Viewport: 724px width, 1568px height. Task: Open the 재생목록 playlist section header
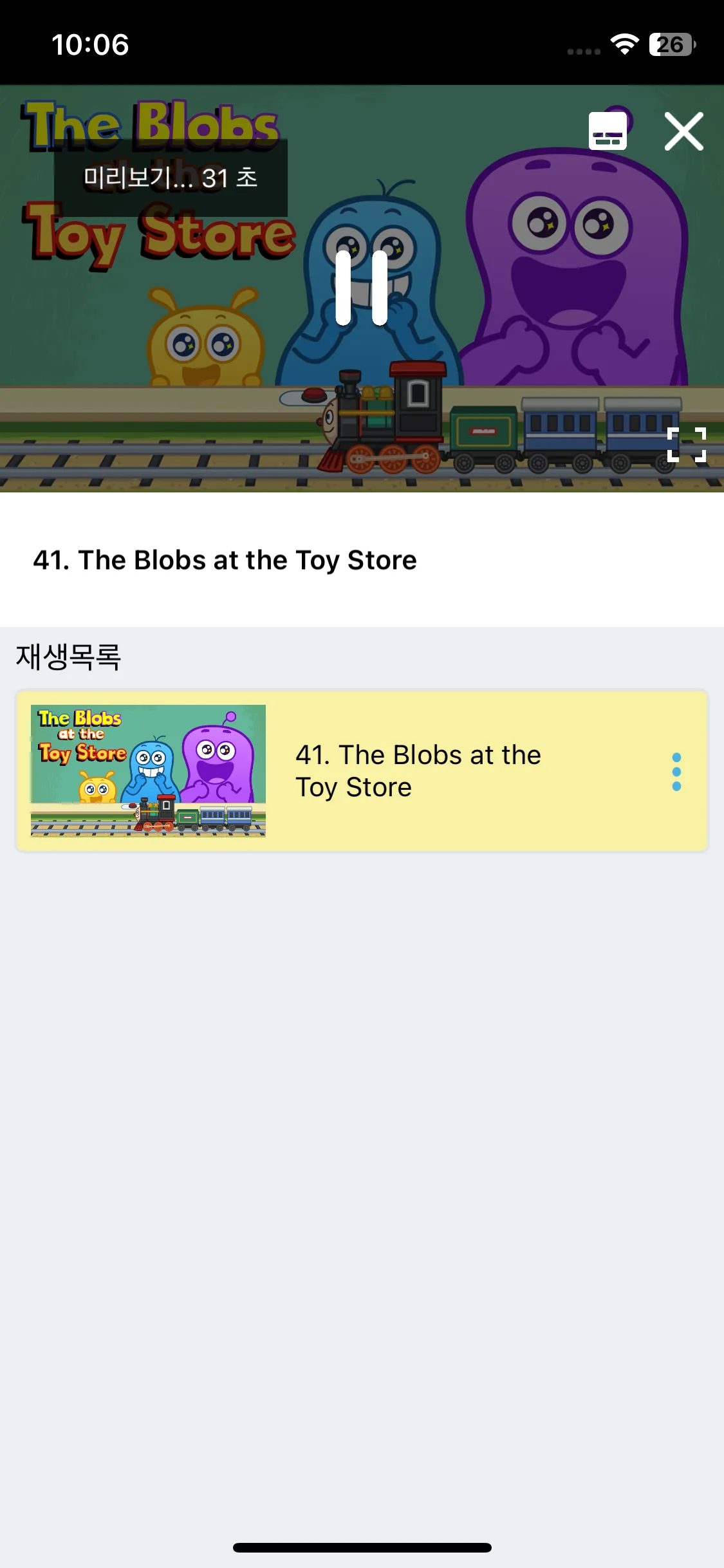click(x=66, y=657)
